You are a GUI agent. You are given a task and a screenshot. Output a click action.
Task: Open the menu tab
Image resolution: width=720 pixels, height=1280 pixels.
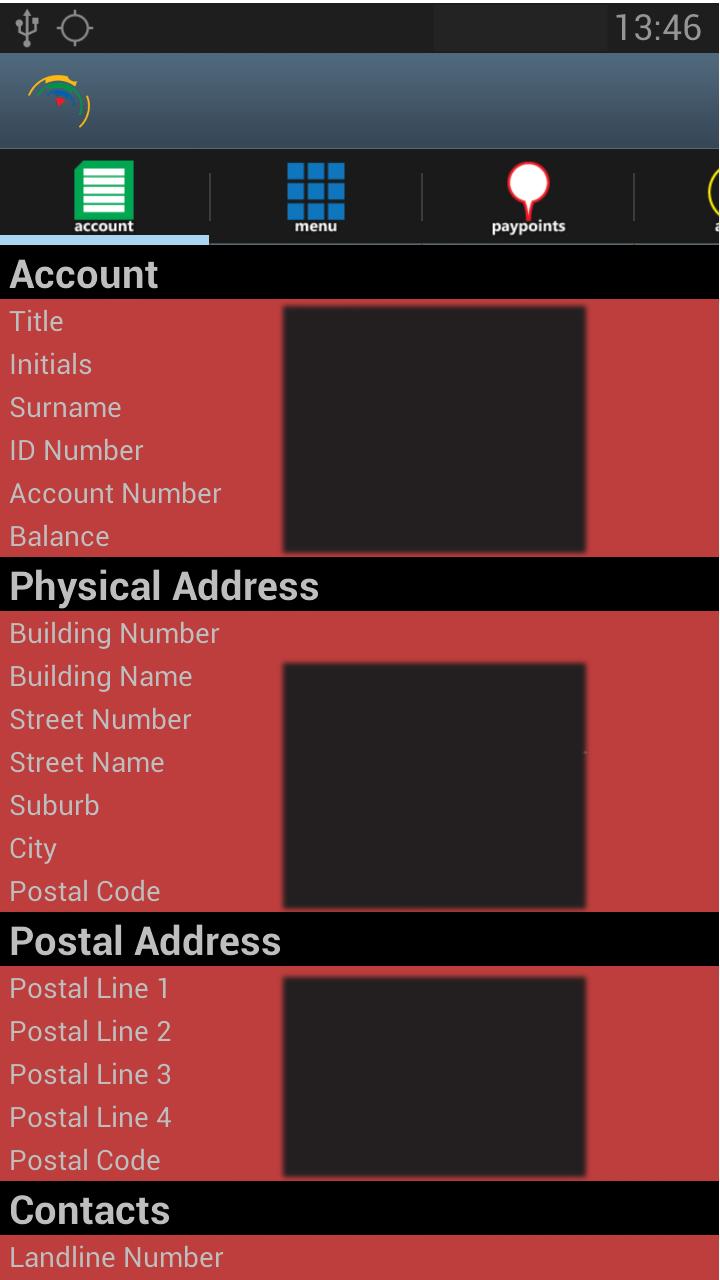[x=316, y=197]
